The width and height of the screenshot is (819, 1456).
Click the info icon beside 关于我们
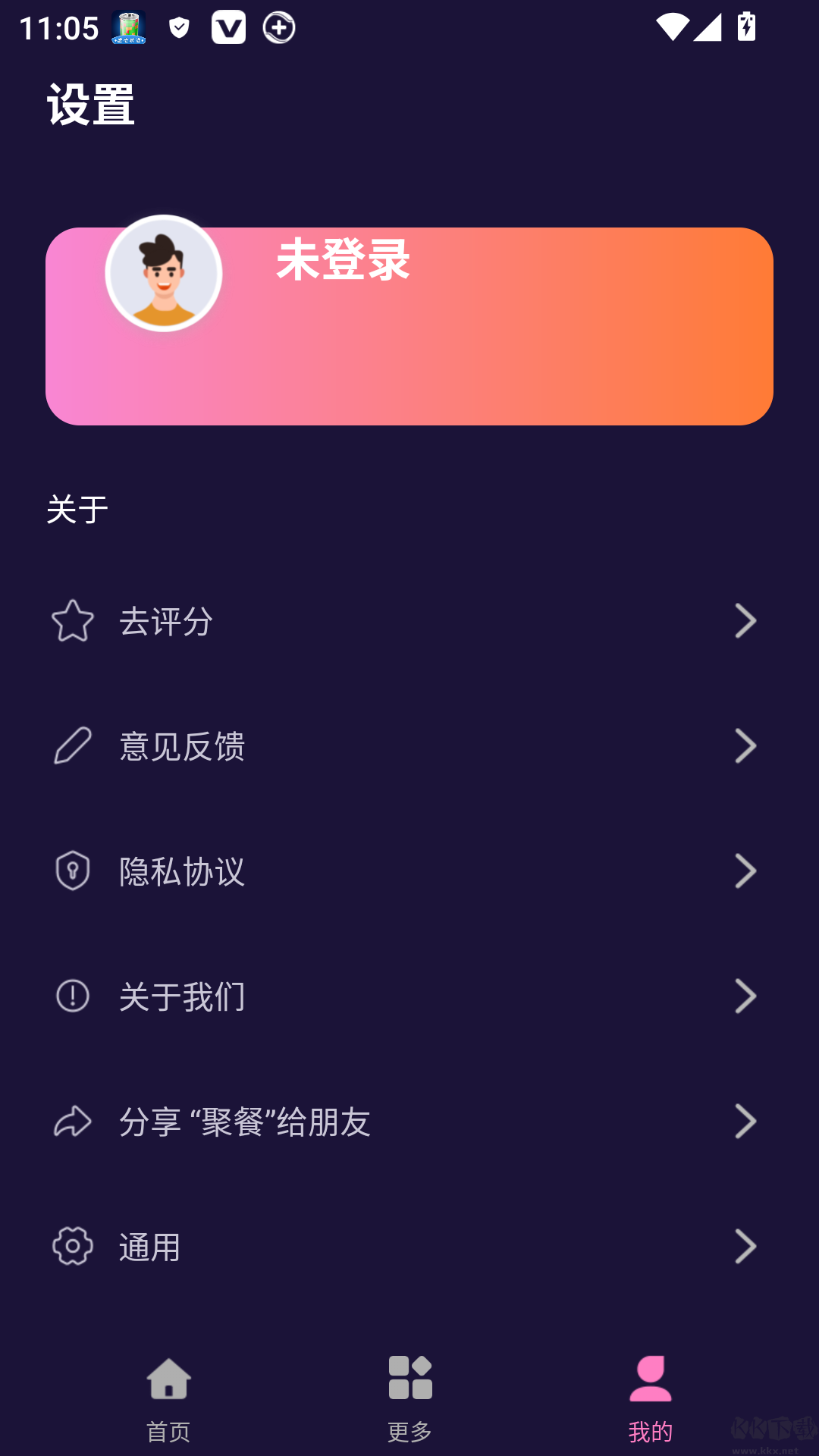pyautogui.click(x=72, y=997)
